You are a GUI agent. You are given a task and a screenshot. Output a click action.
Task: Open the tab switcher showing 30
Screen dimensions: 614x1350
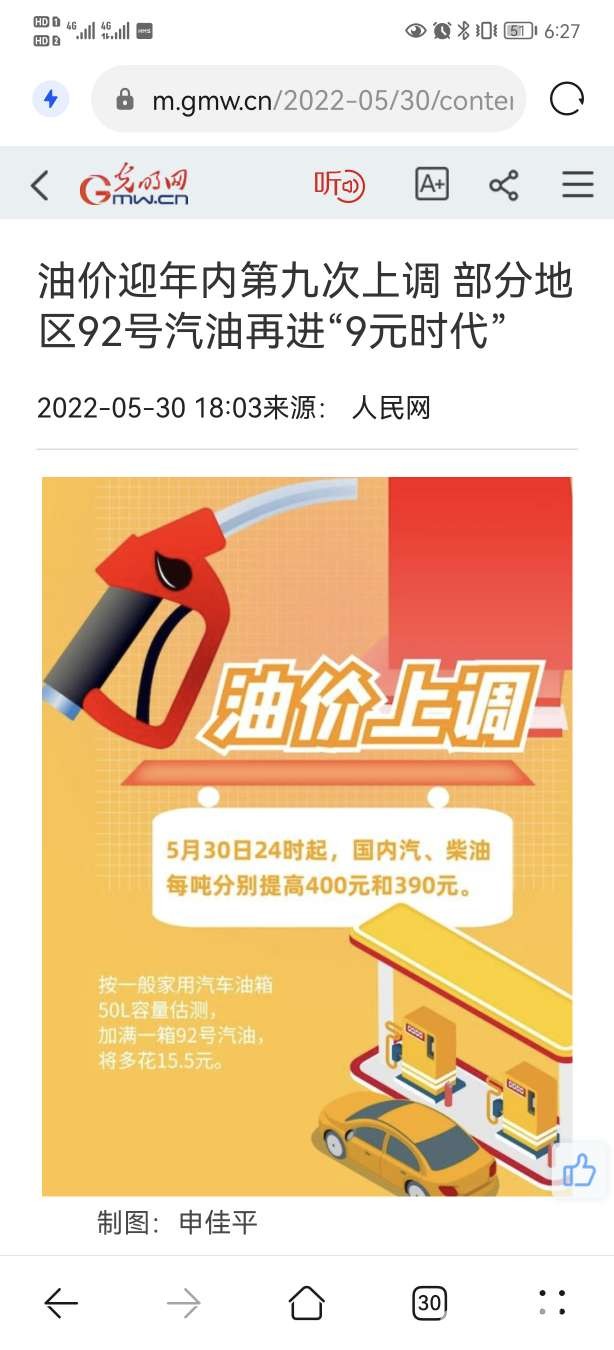coord(430,1302)
